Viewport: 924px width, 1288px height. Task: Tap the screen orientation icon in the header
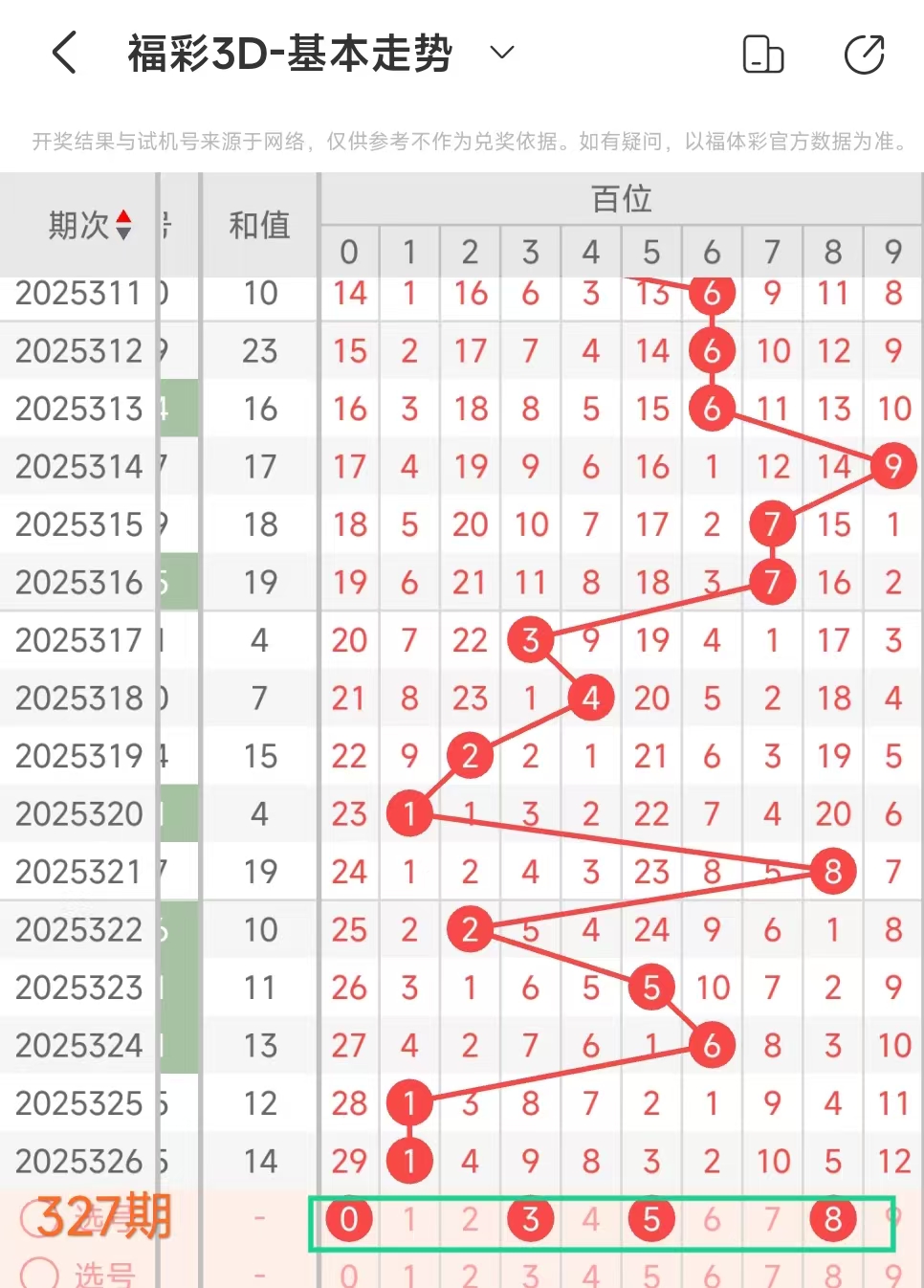click(762, 54)
